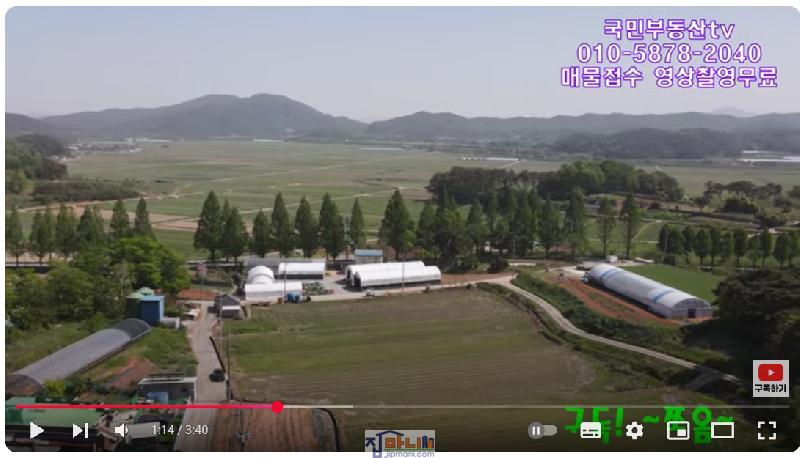Enter full screen mode
Screen dimensions: 800x458
[x=767, y=430]
